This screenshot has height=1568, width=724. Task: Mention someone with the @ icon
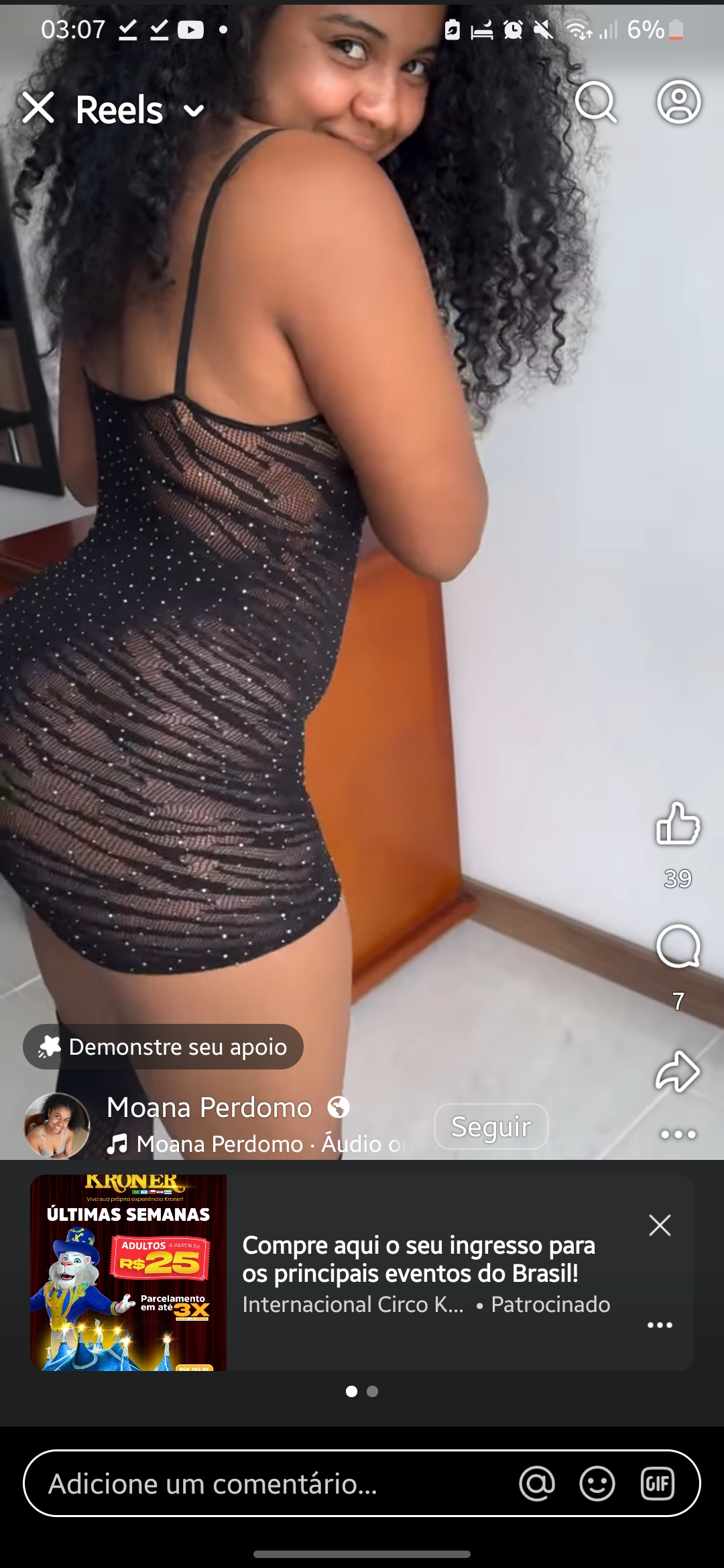coord(537,1484)
